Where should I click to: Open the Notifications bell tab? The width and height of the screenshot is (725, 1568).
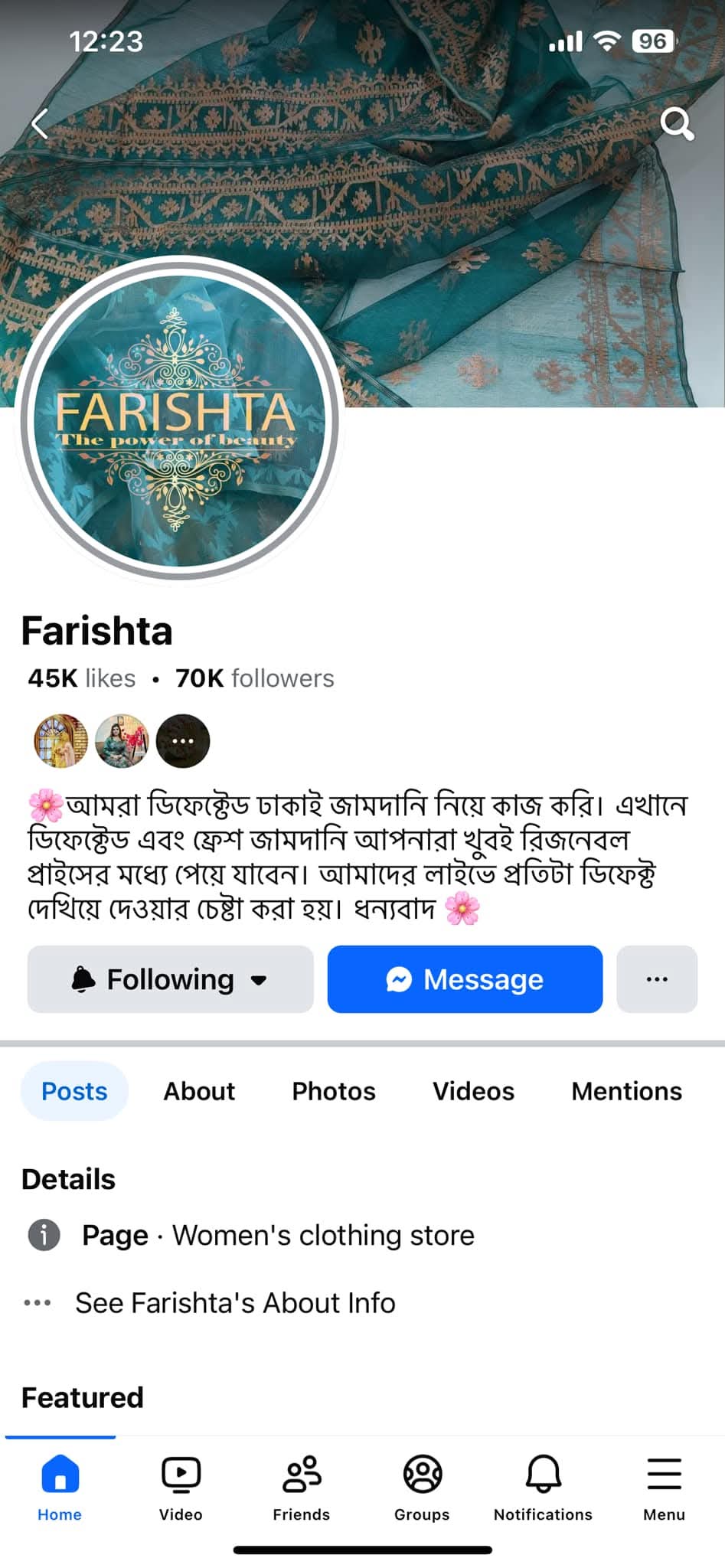point(543,1488)
